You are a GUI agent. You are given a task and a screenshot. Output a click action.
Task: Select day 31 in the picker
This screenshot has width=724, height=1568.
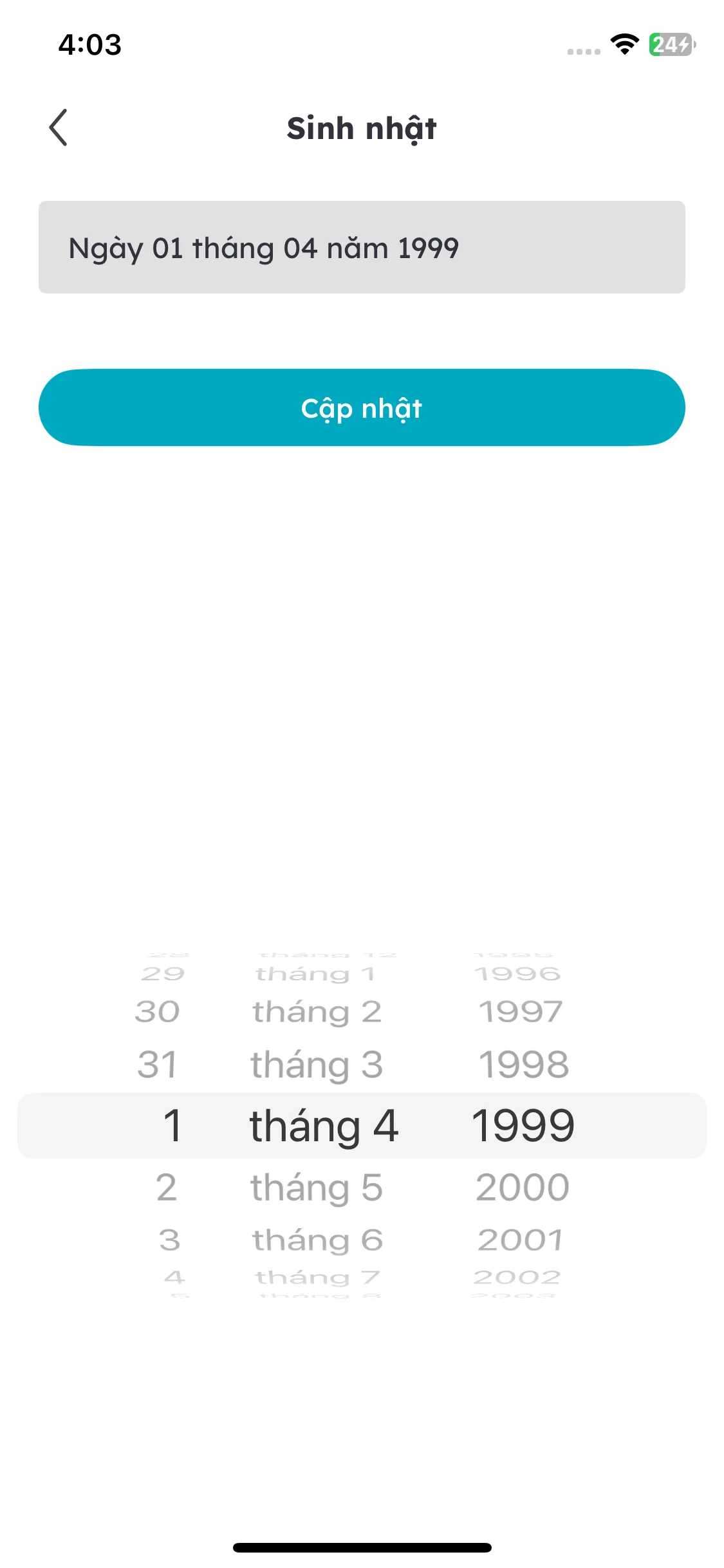click(x=157, y=1064)
